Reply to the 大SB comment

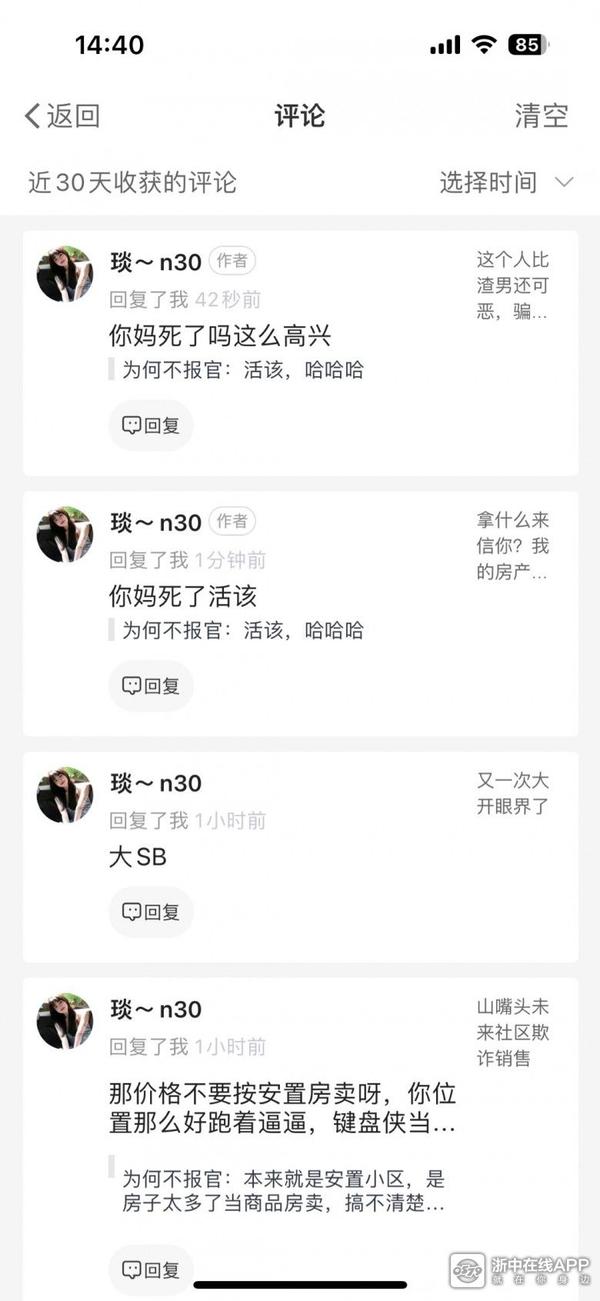coord(151,912)
